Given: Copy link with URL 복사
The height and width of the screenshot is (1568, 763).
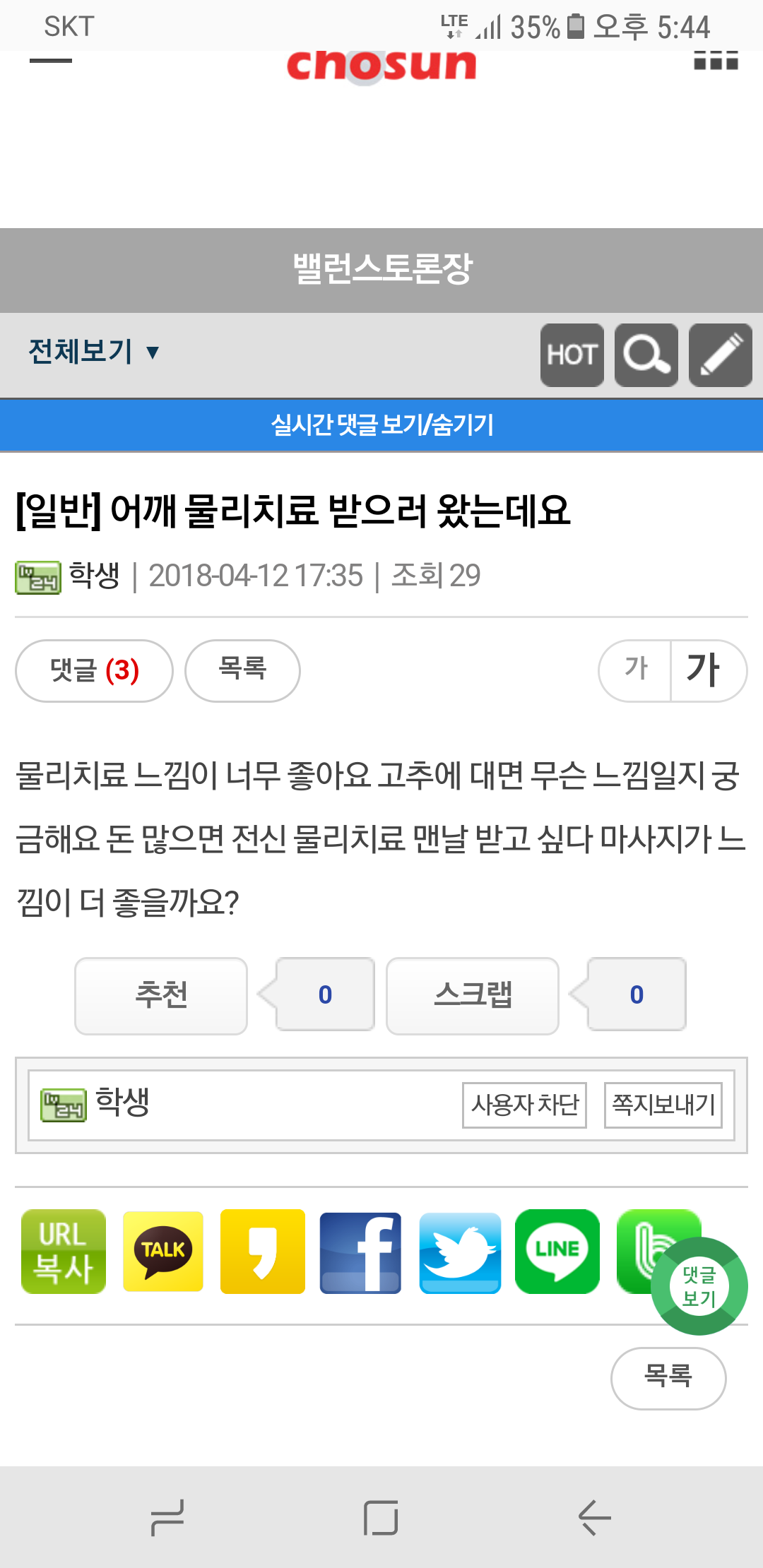Looking at the screenshot, I should tap(64, 1252).
